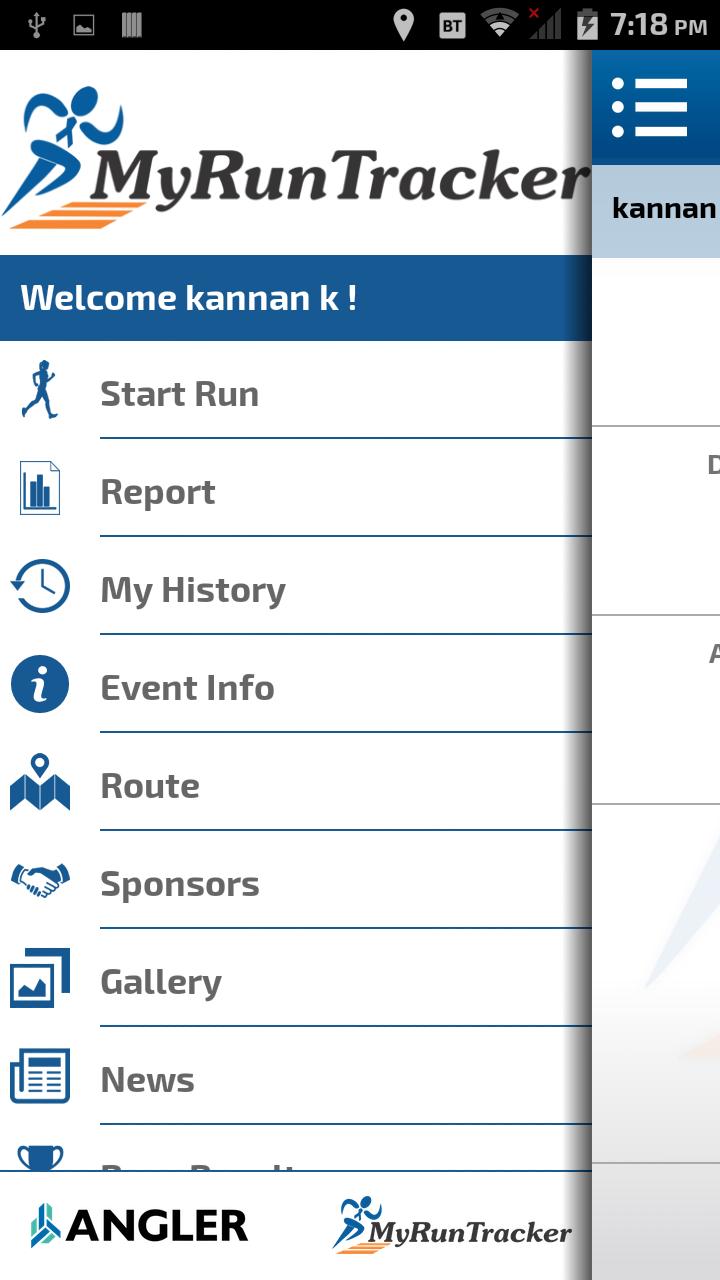
Task: Go to the News section
Action: [148, 1080]
